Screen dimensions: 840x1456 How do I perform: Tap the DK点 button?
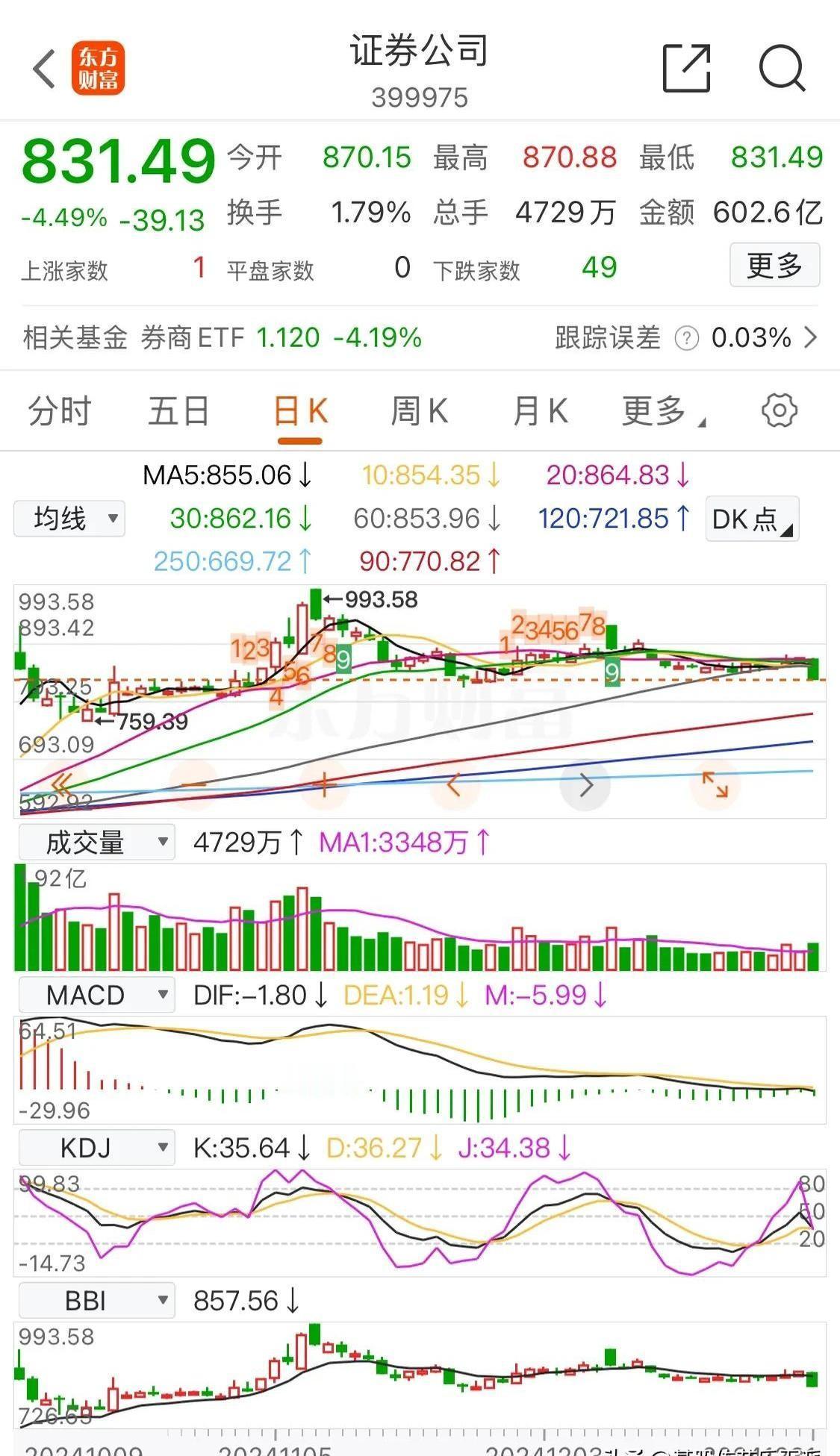pos(752,519)
